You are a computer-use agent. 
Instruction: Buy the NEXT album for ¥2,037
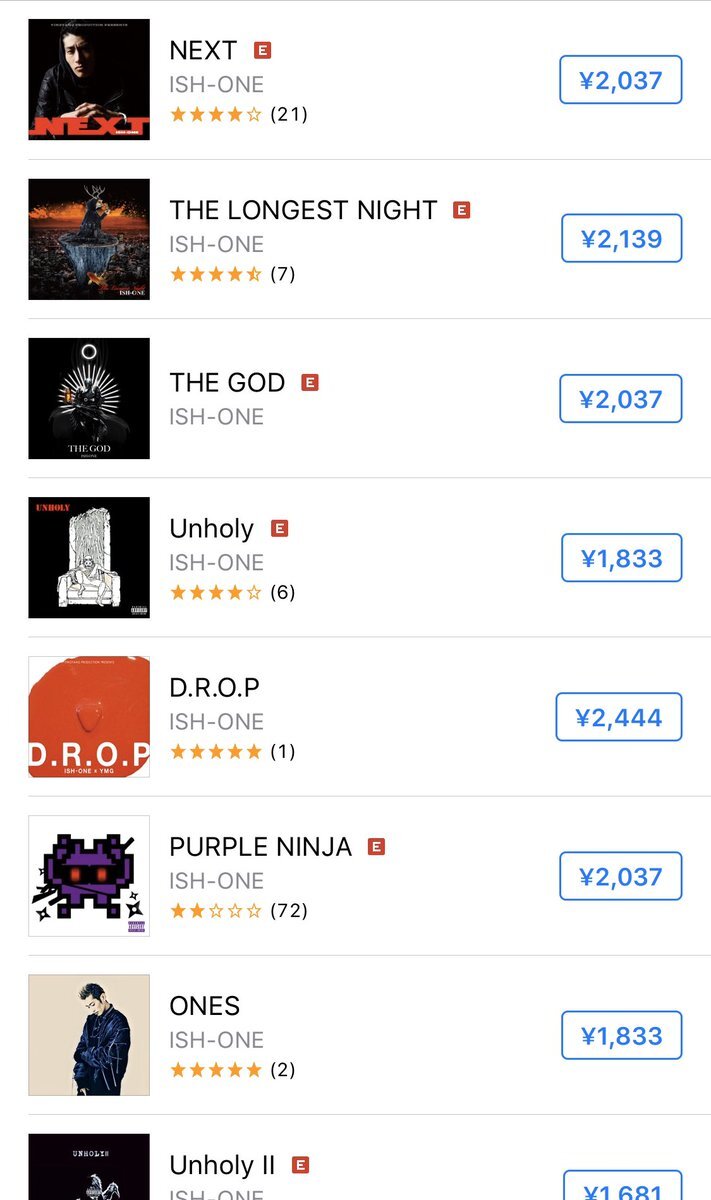pos(620,80)
